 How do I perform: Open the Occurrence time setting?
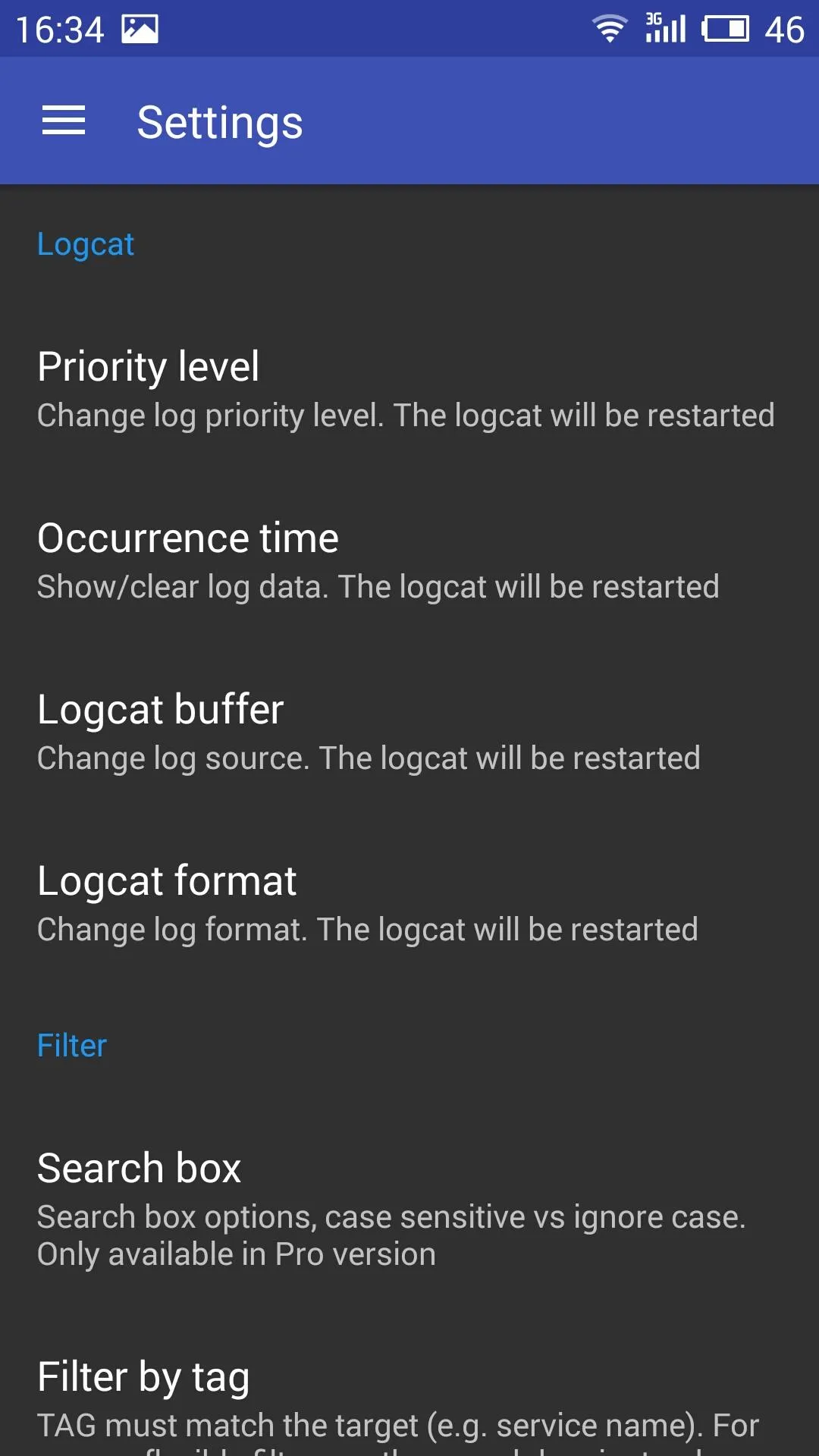pos(188,538)
